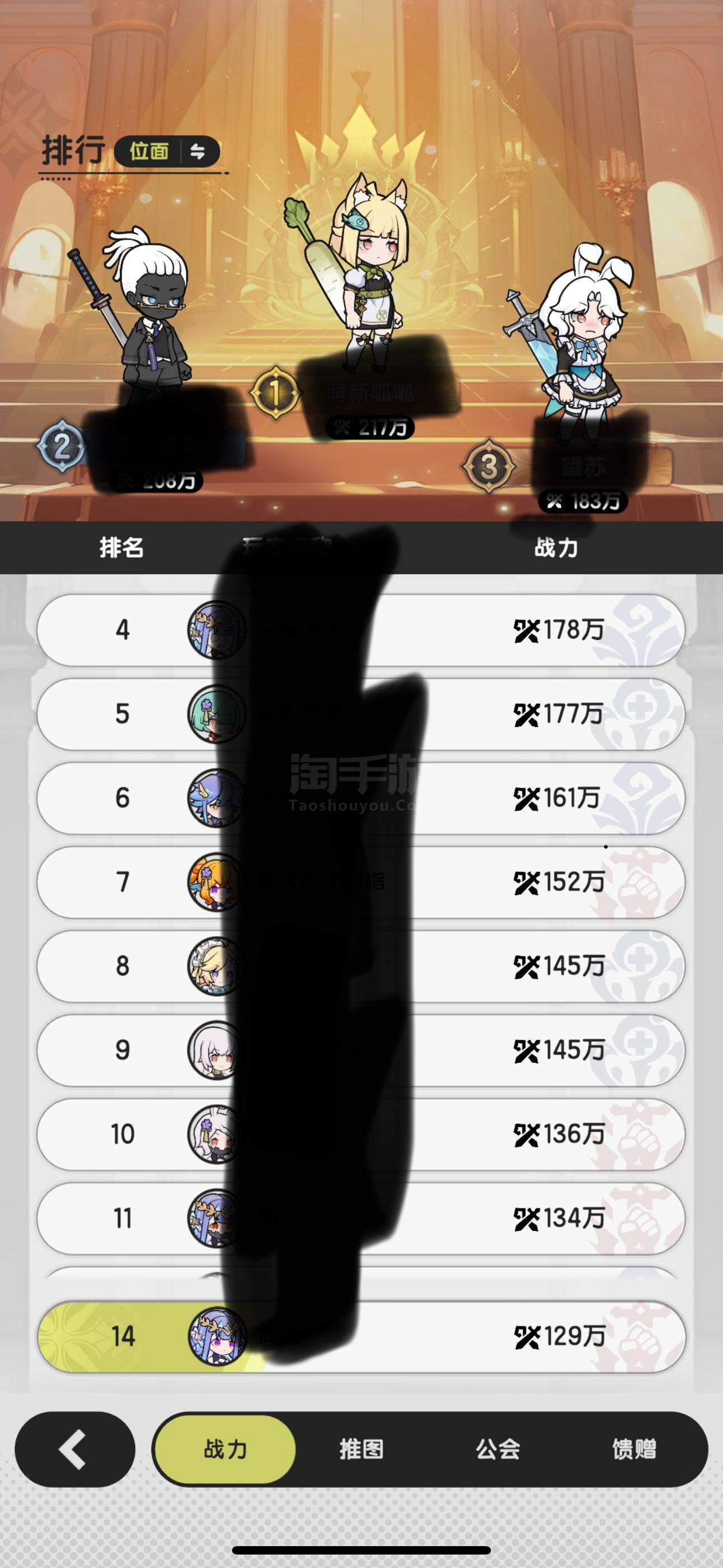Switch to the 推图 tab
Screen dimensions: 723x1568
(361, 1449)
